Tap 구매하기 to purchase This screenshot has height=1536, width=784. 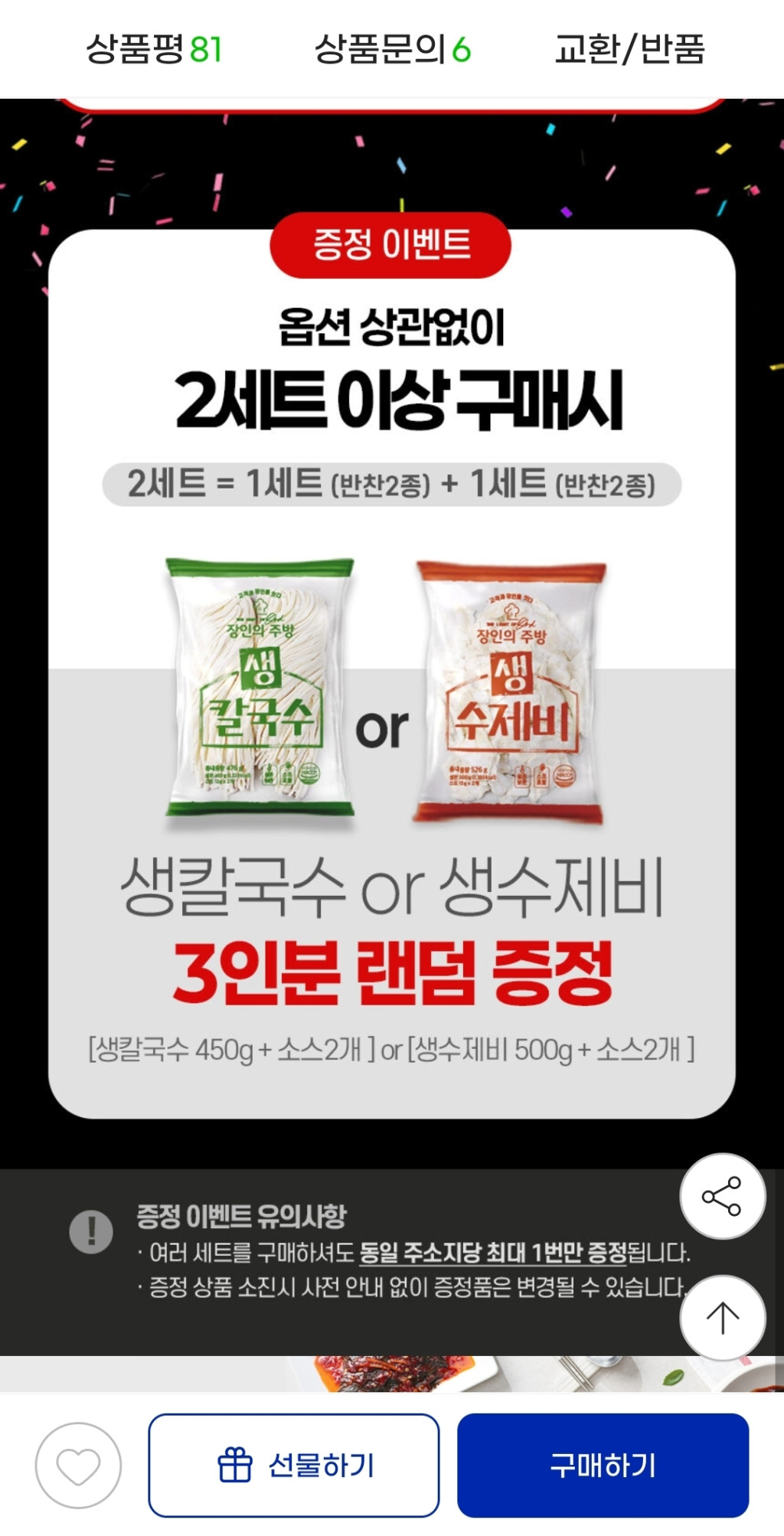tap(603, 1466)
